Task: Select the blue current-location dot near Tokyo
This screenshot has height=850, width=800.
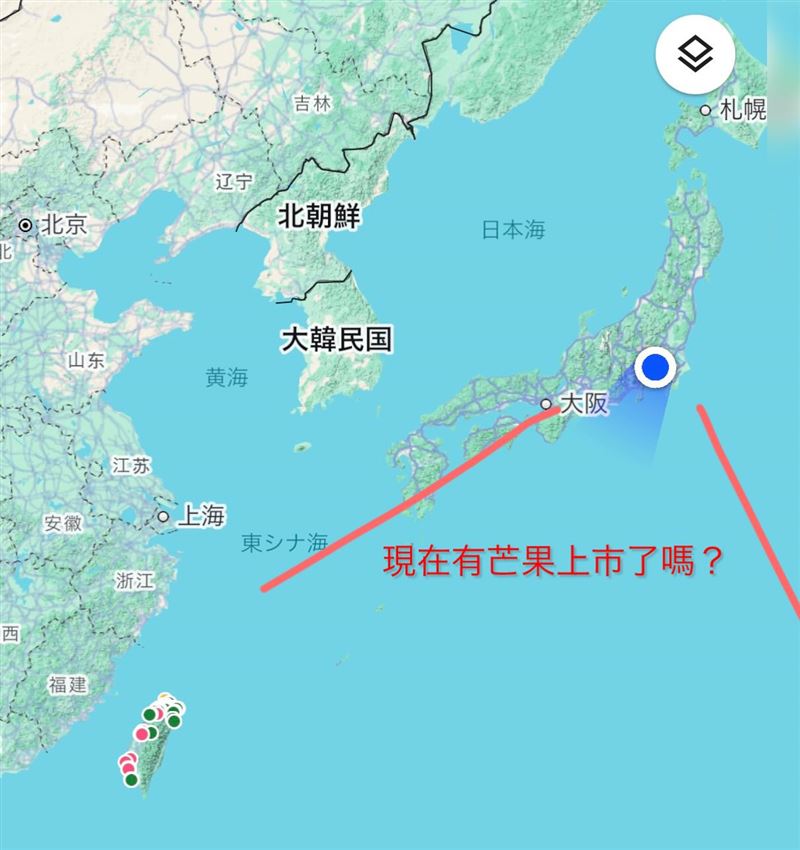Action: [656, 369]
